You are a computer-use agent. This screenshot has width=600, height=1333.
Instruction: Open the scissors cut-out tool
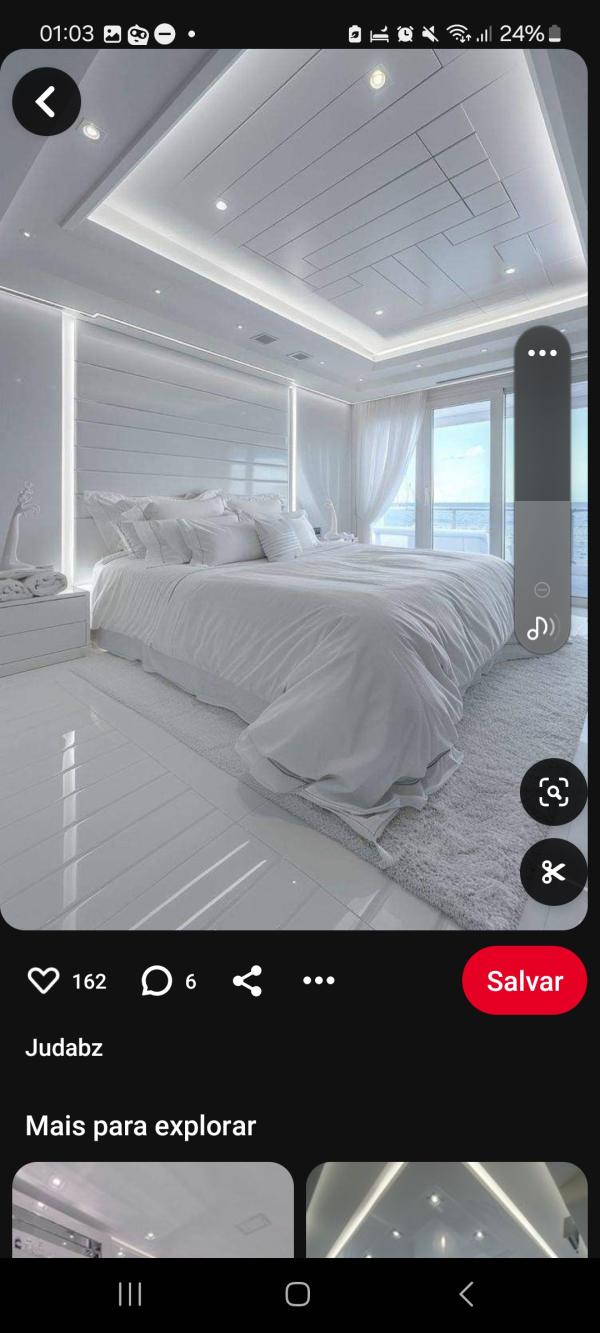point(553,872)
